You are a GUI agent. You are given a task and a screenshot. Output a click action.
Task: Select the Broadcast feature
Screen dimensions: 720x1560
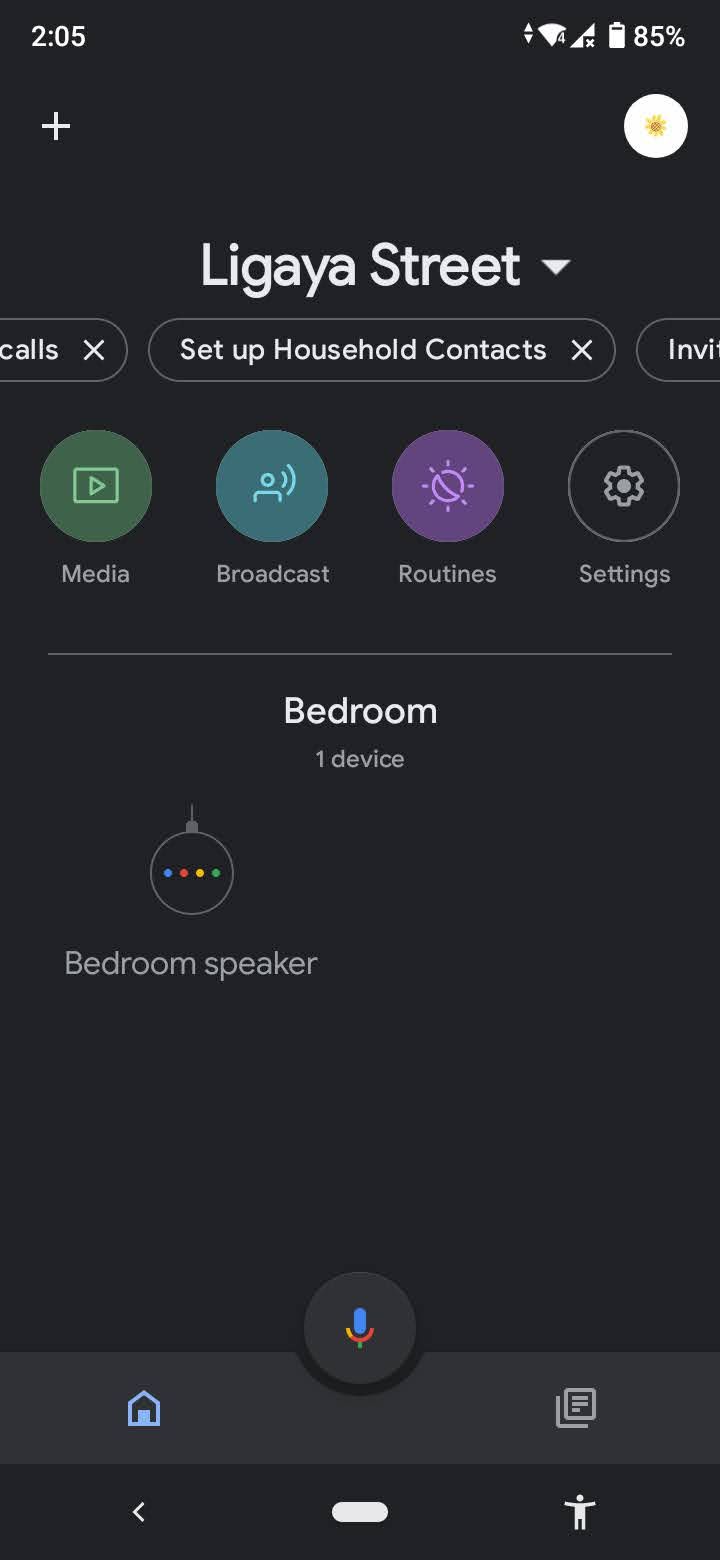(x=271, y=486)
